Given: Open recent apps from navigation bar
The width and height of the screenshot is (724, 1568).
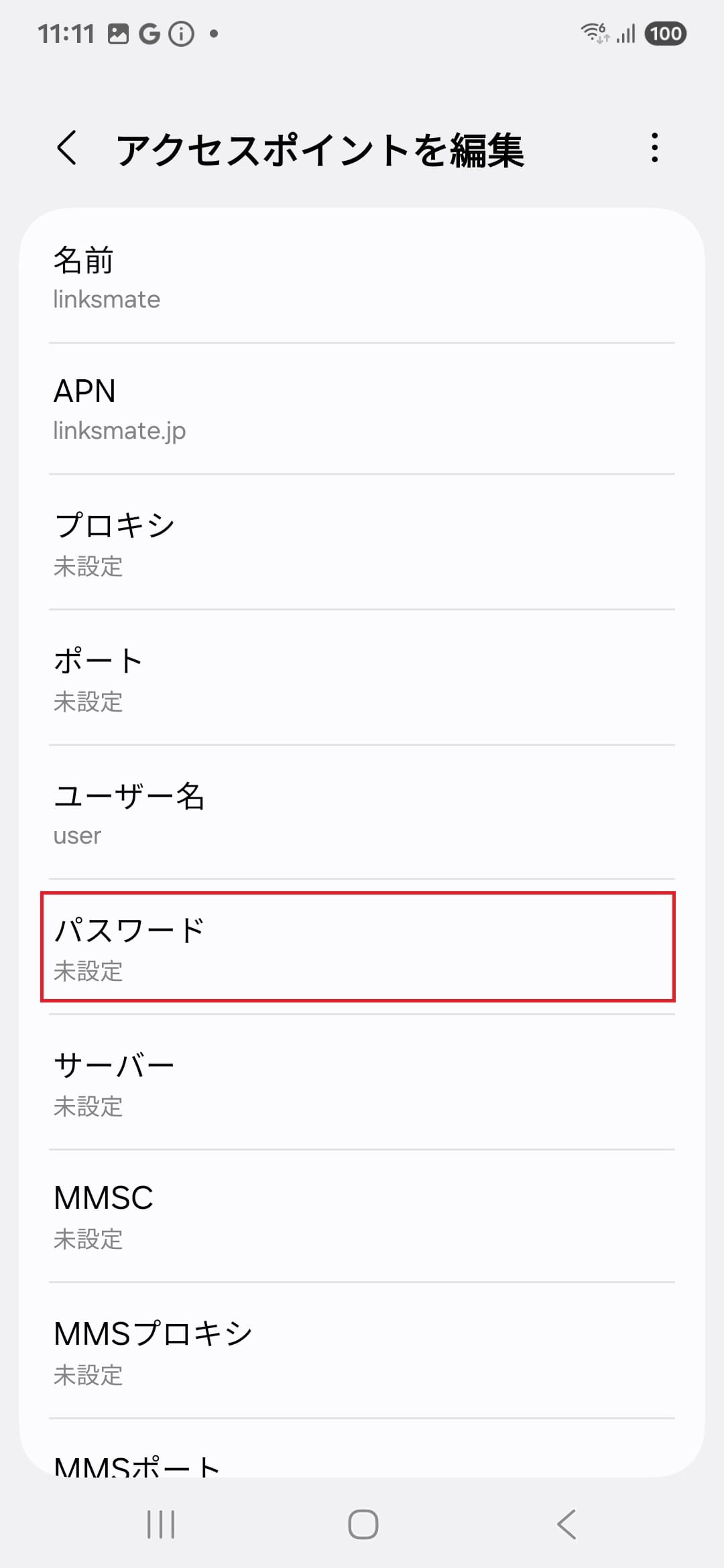Looking at the screenshot, I should [161, 1524].
